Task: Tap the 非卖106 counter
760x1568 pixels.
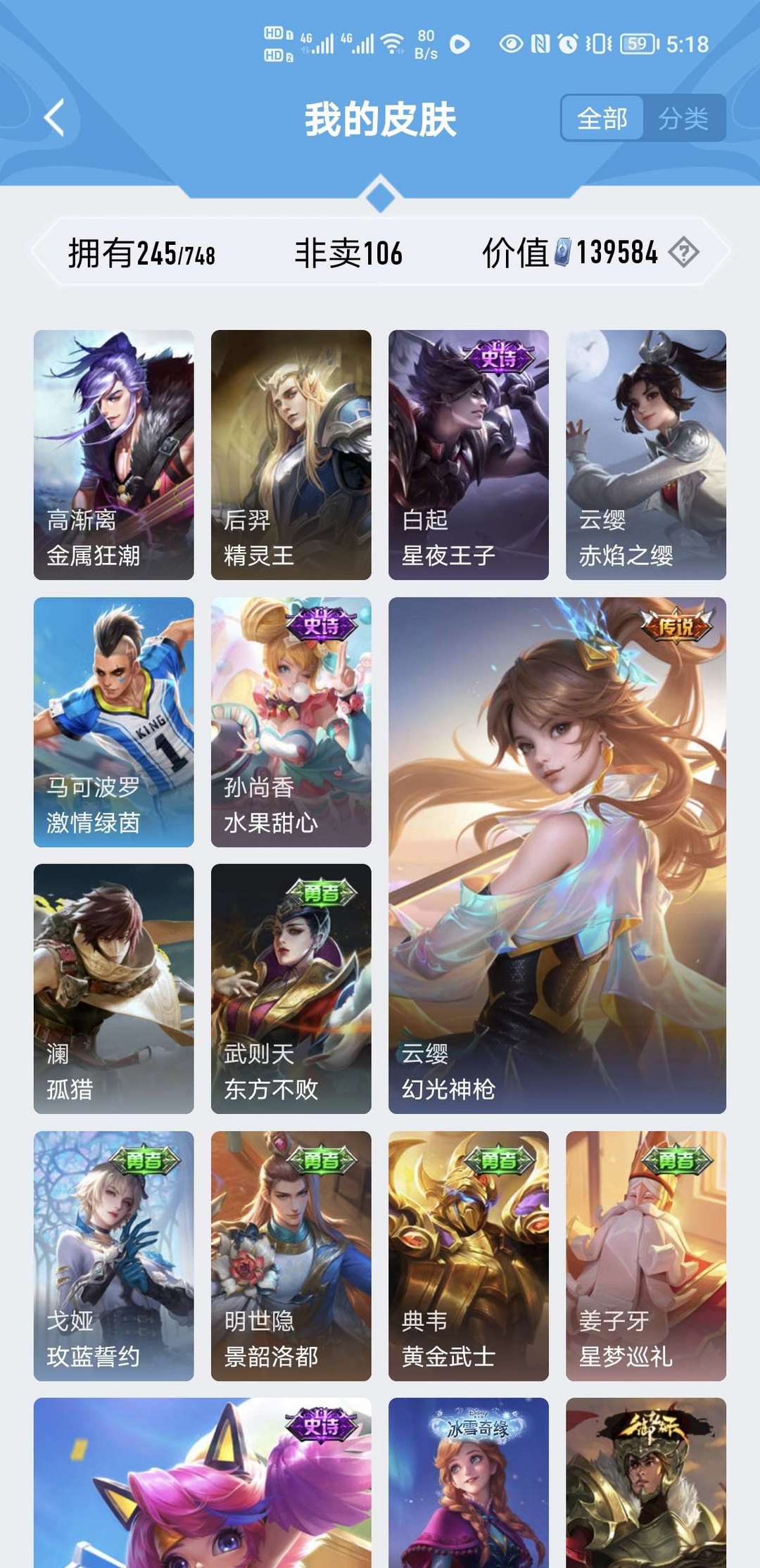Action: coord(348,254)
